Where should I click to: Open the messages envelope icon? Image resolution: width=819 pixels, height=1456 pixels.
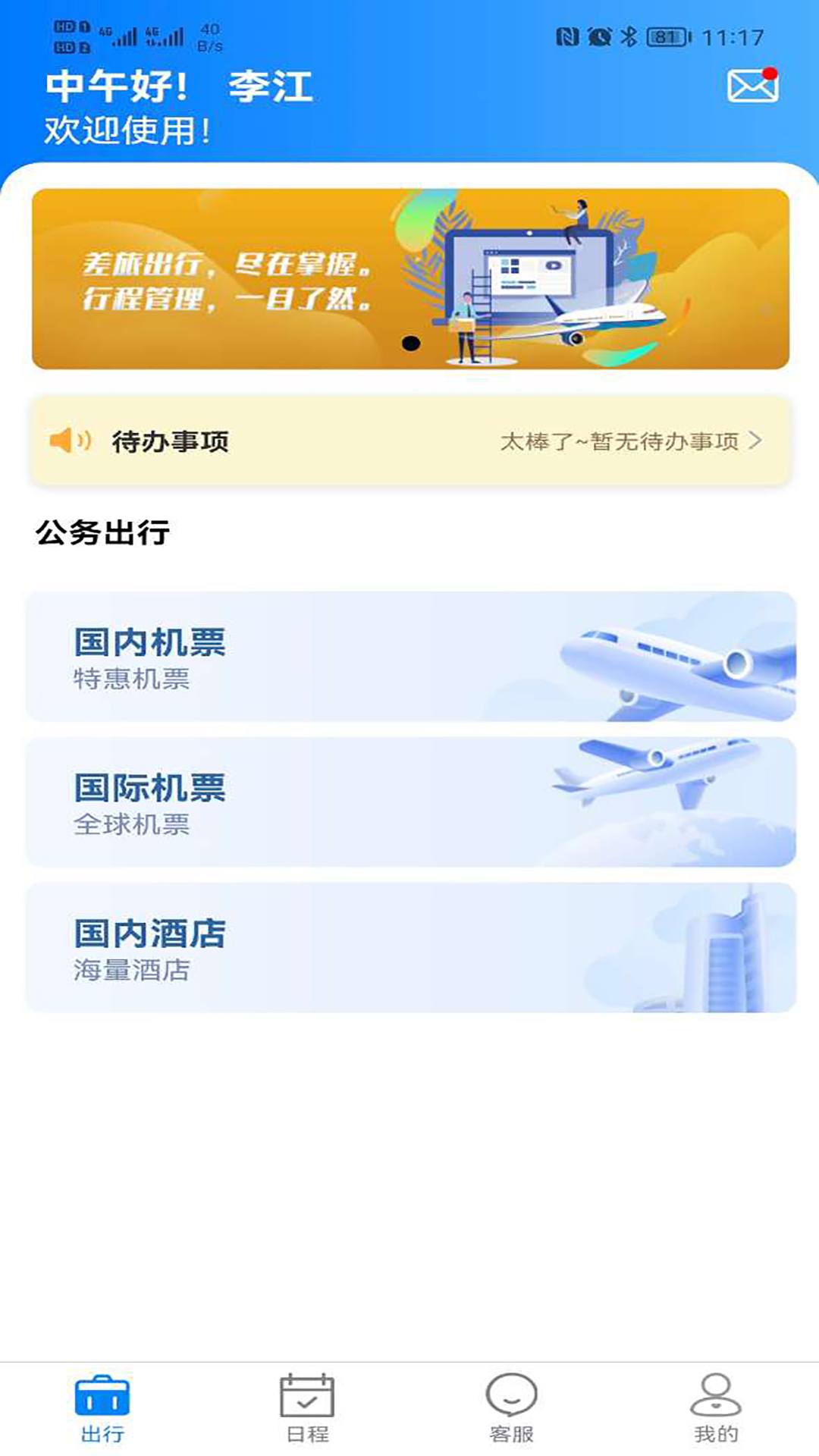(x=752, y=85)
